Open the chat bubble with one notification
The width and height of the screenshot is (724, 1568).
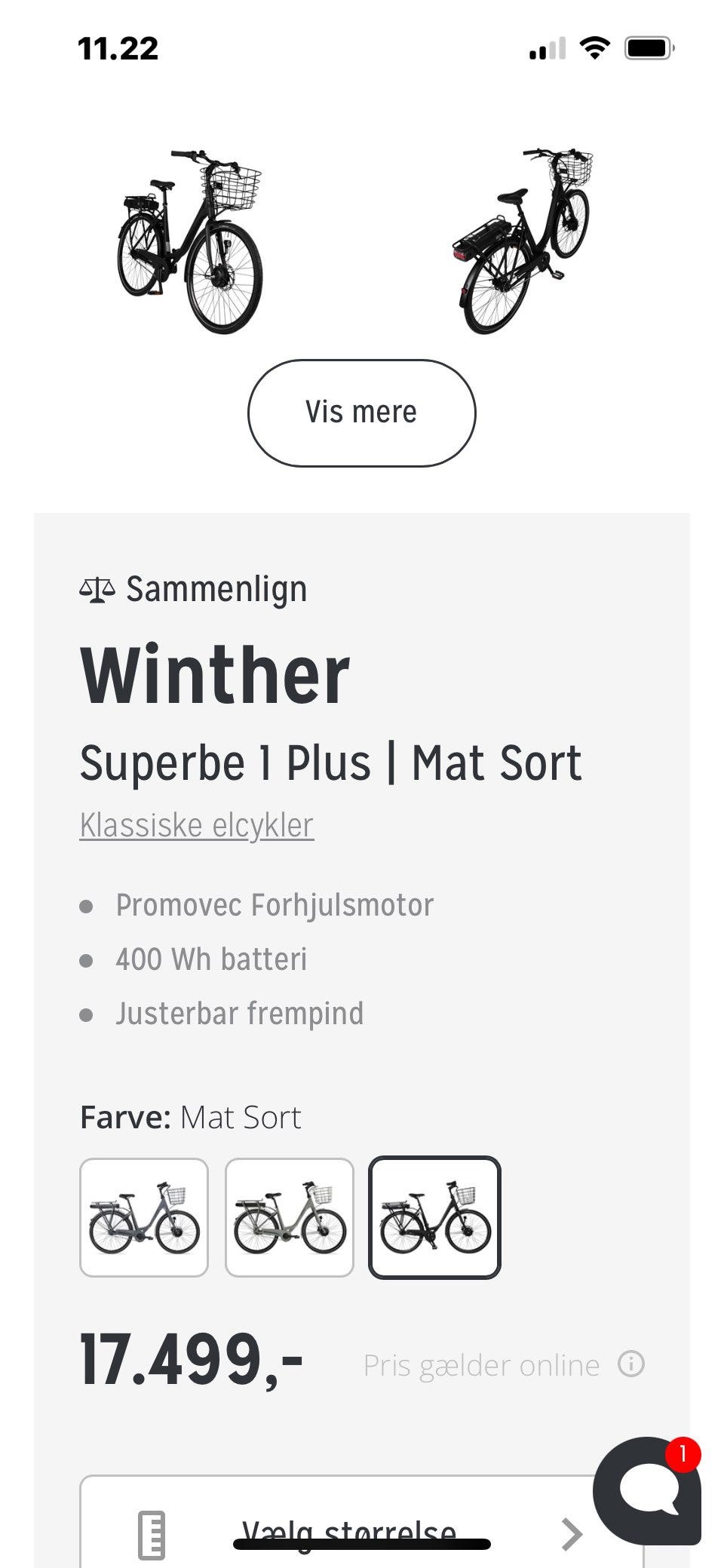click(x=647, y=1490)
